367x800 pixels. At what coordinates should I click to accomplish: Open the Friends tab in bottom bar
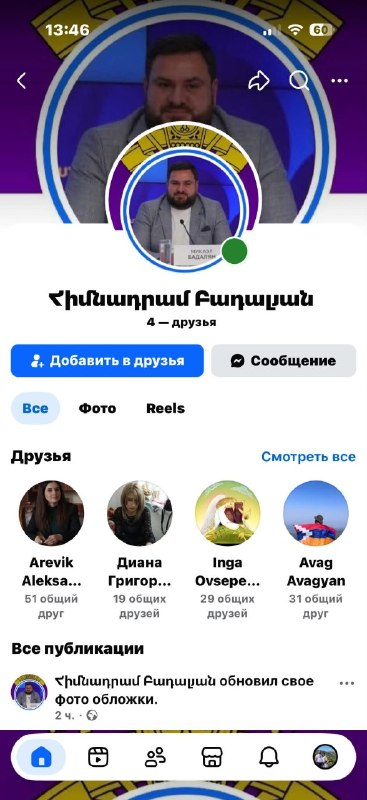tap(155, 757)
